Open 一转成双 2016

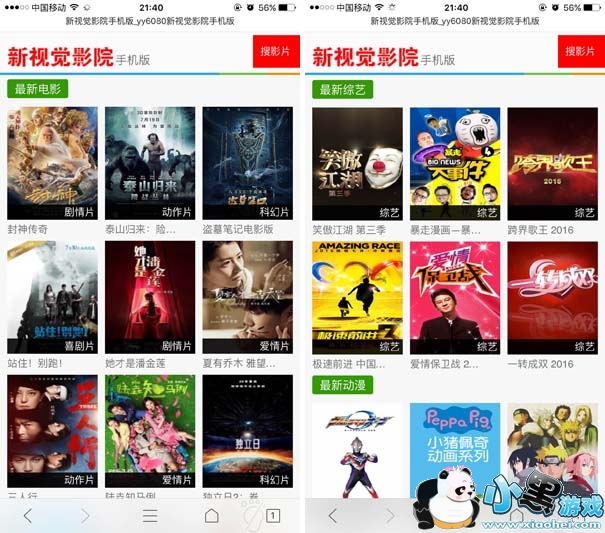point(552,296)
